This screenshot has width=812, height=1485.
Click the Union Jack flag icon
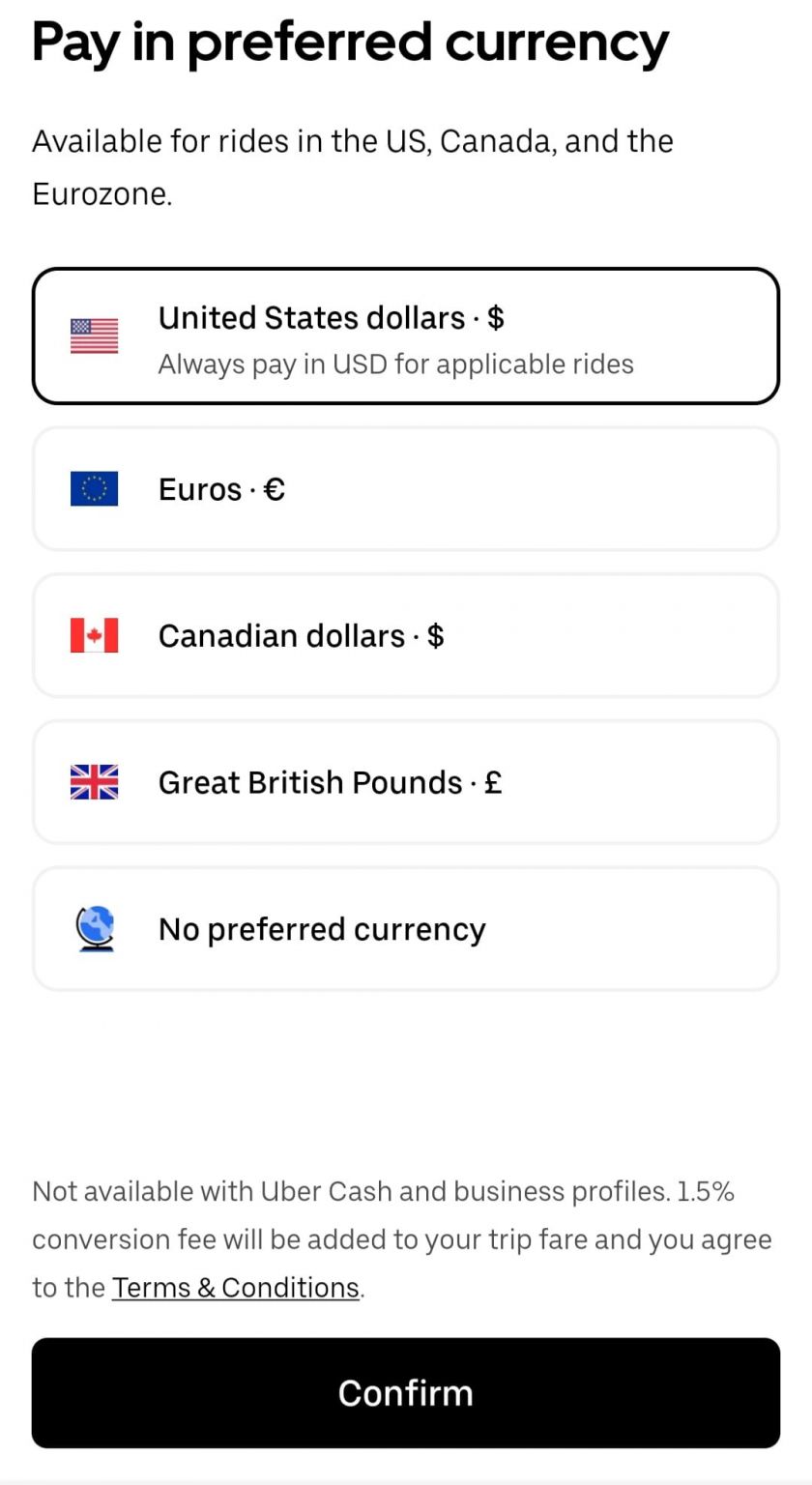(x=94, y=782)
